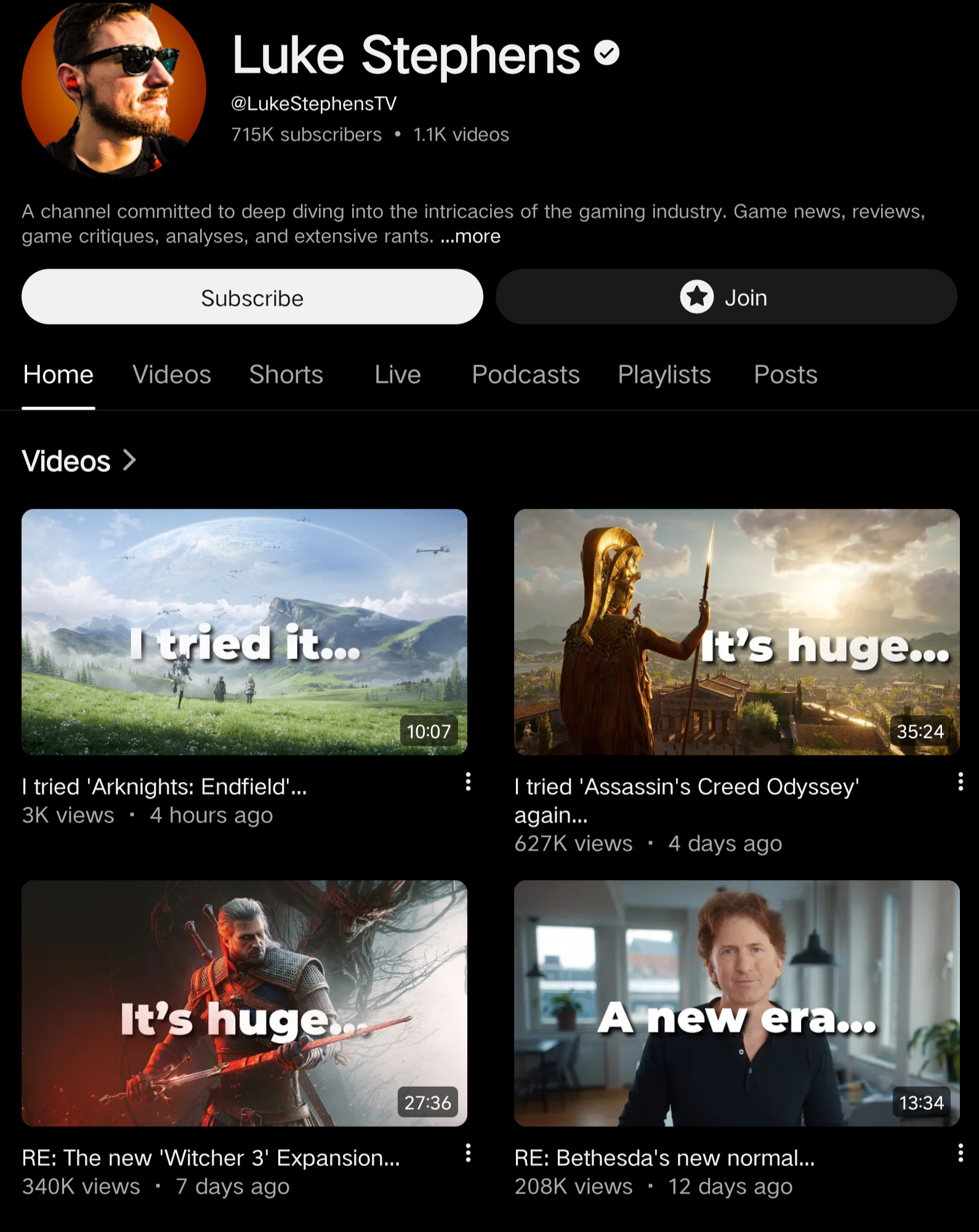The width and height of the screenshot is (979, 1232).
Task: Watch 'Bethesda's new normal' video
Action: 737,1003
